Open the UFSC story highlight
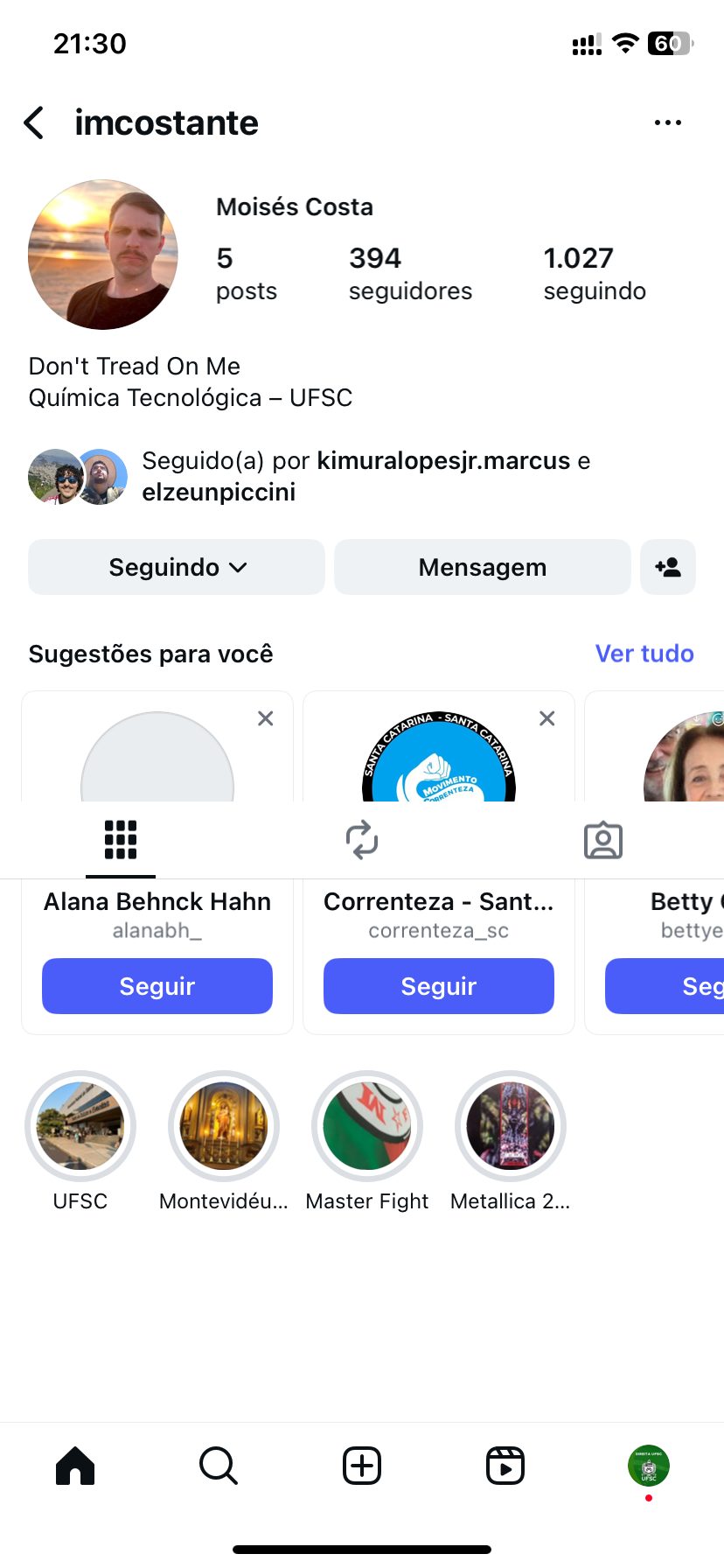The height and width of the screenshot is (1568, 724). point(80,1126)
